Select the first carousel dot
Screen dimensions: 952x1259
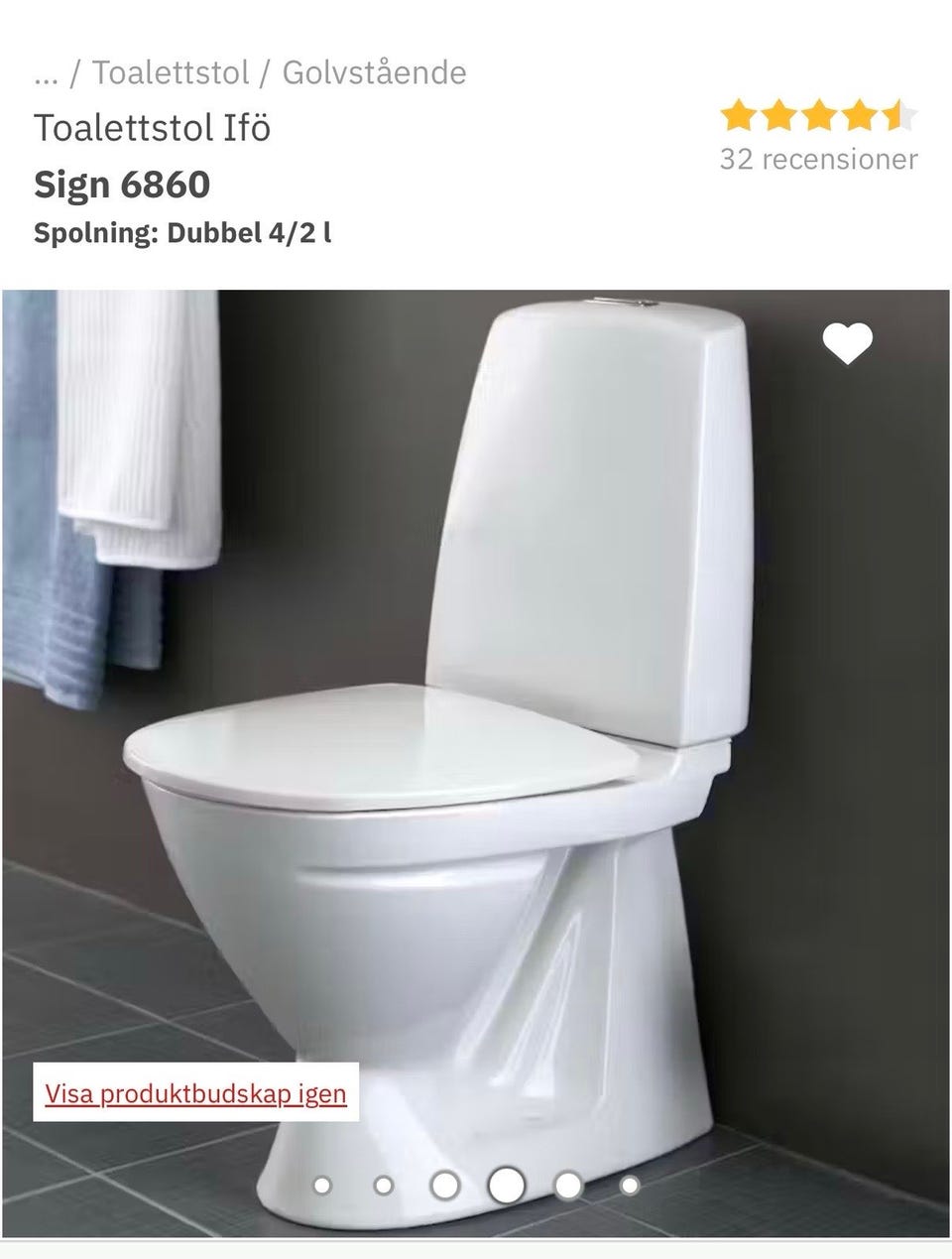(x=322, y=1183)
